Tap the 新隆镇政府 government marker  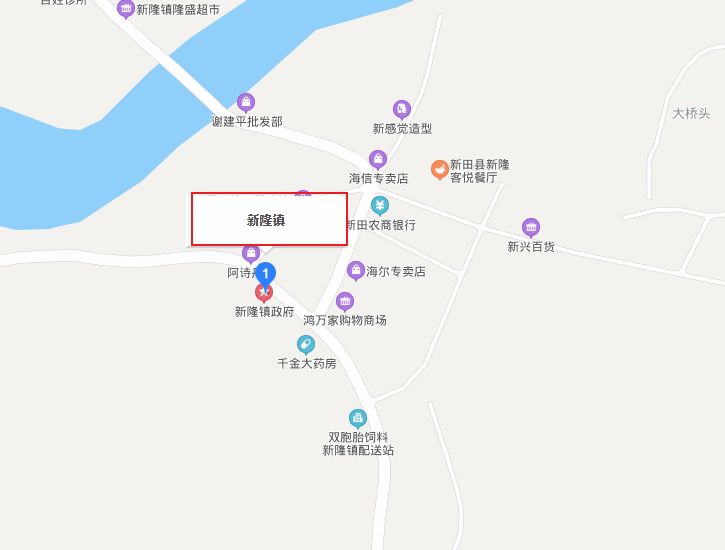pos(264,294)
